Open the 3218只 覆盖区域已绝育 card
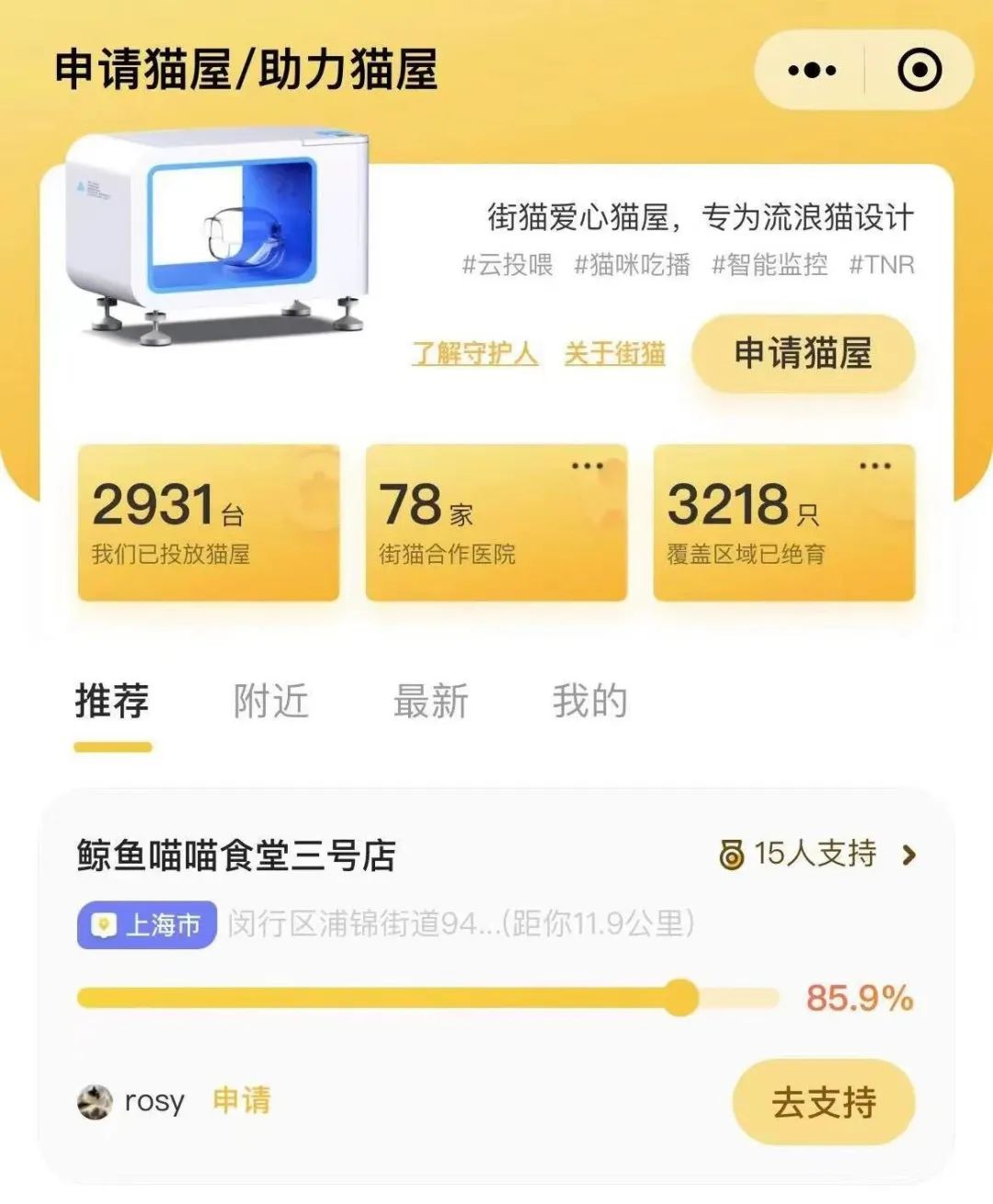The height and width of the screenshot is (1204, 993). (x=783, y=523)
